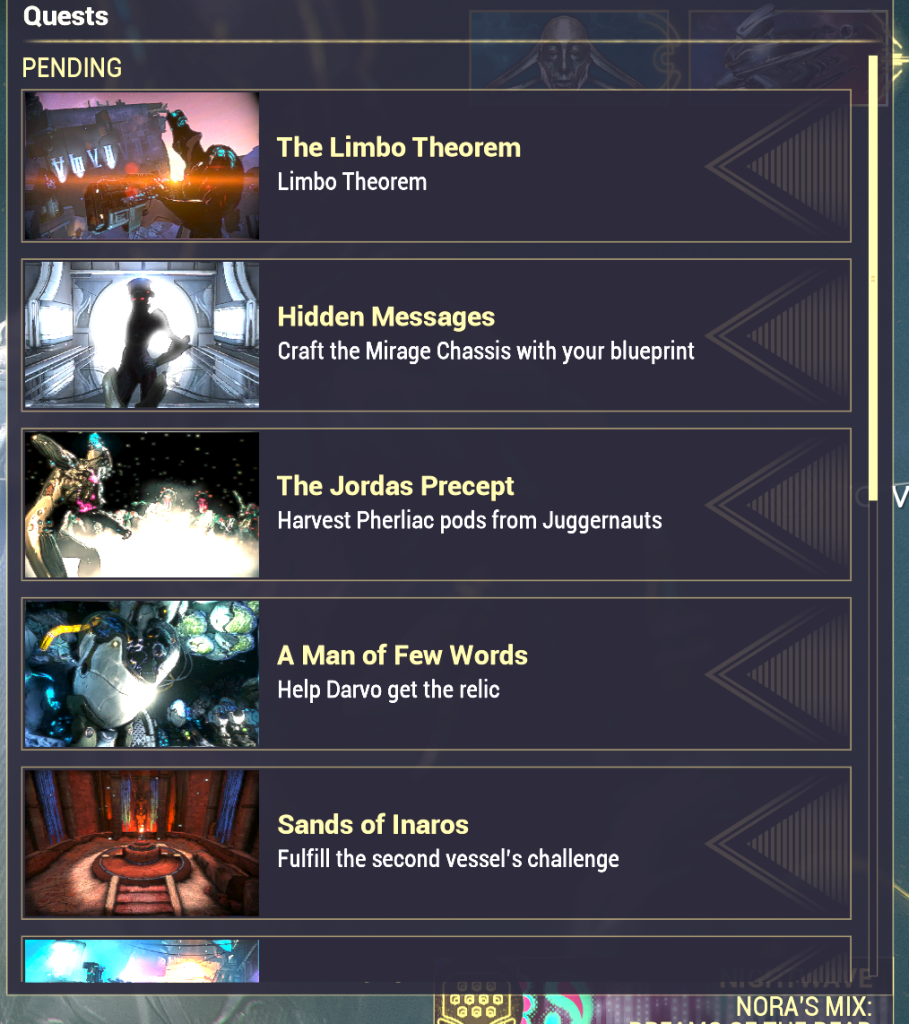Image resolution: width=909 pixels, height=1024 pixels.
Task: Select the Hidden Messages quest
Action: pyautogui.click(x=436, y=334)
